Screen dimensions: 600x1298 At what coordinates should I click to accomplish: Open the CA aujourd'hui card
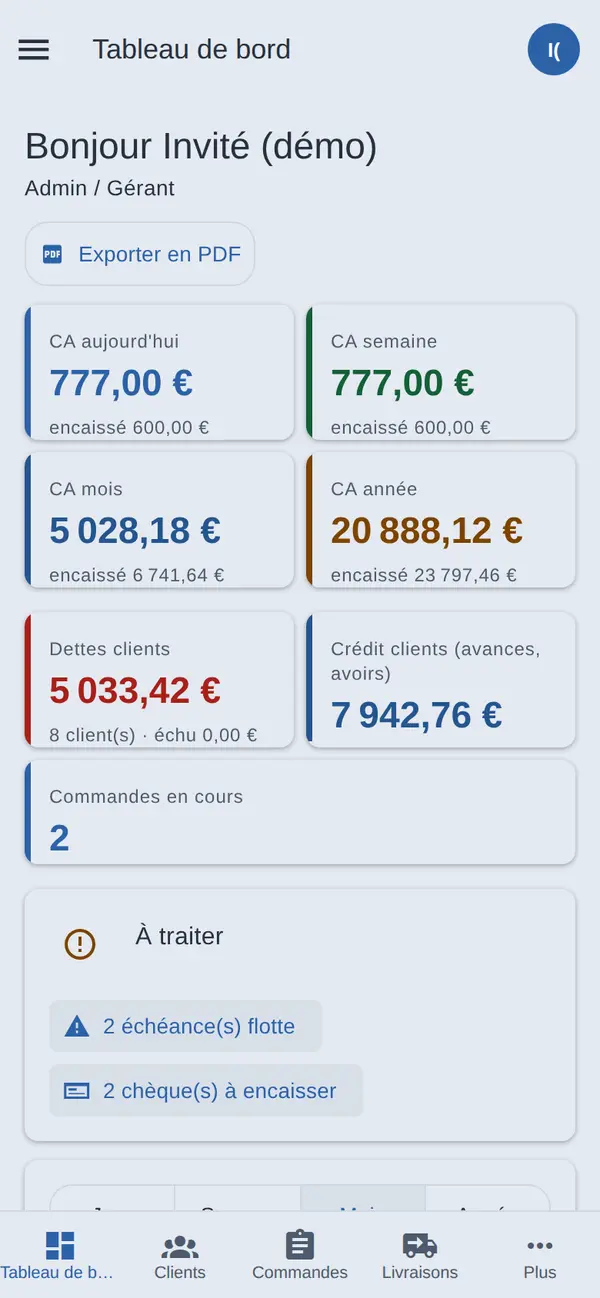point(160,372)
